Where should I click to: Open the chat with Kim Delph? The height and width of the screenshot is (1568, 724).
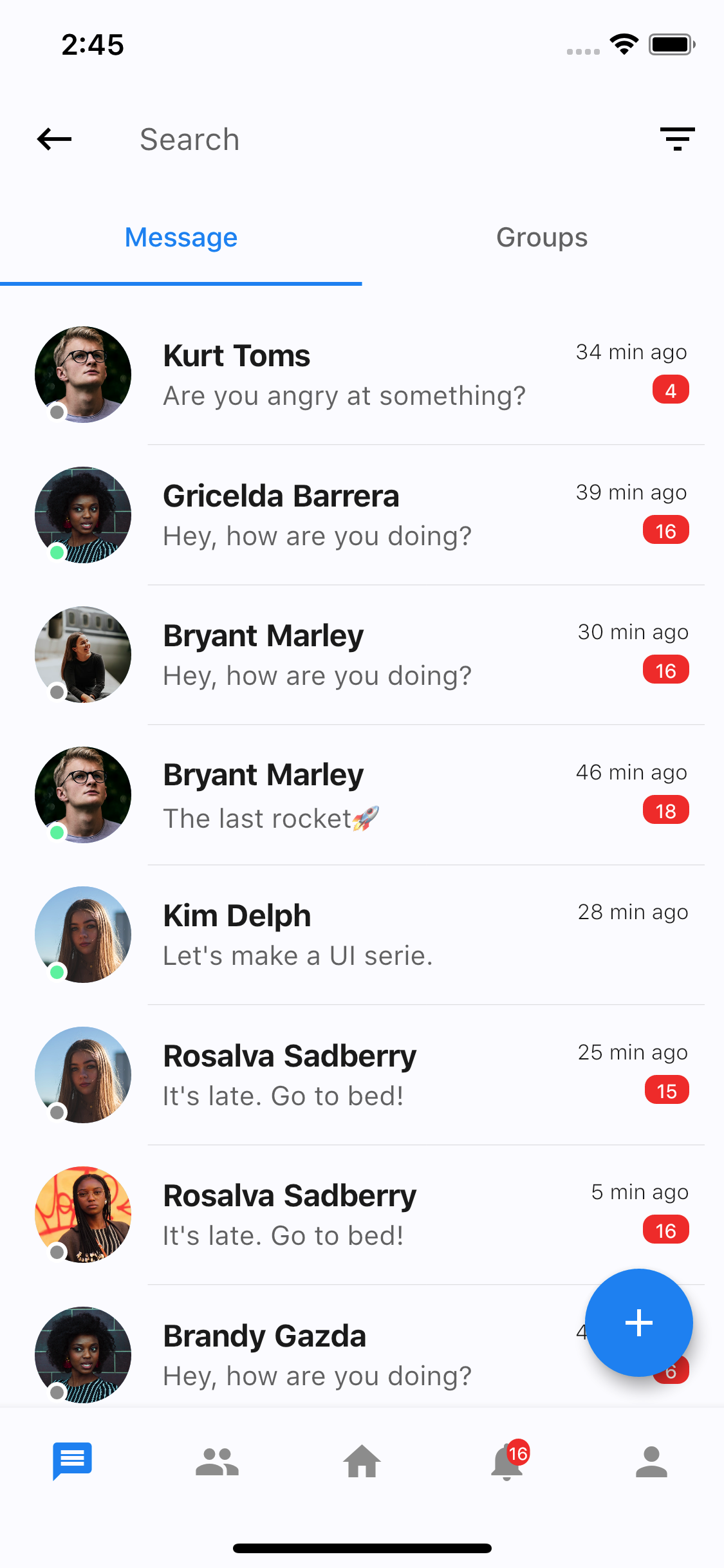tap(362, 935)
